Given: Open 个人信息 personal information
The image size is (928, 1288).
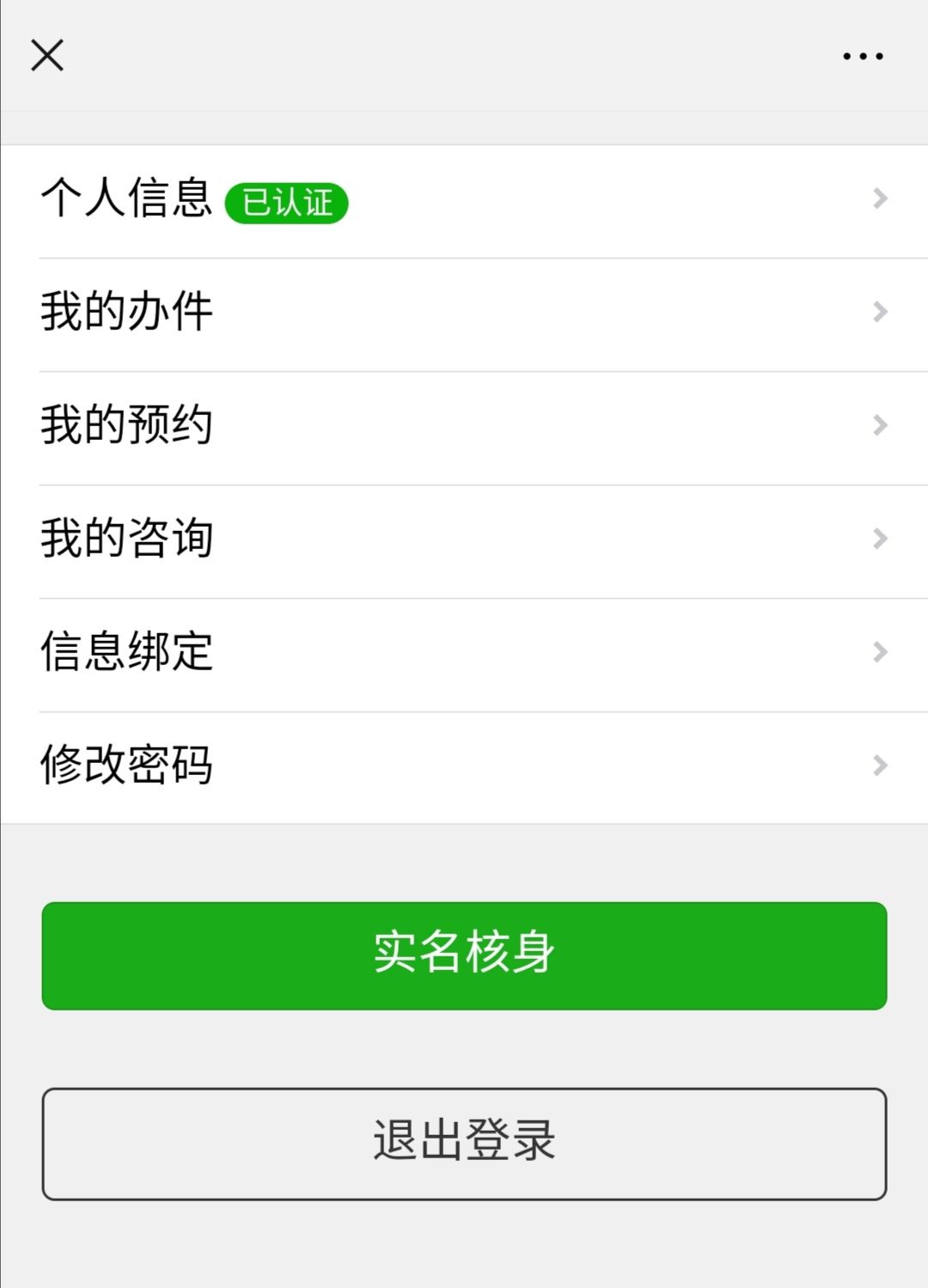Looking at the screenshot, I should 126,198.
